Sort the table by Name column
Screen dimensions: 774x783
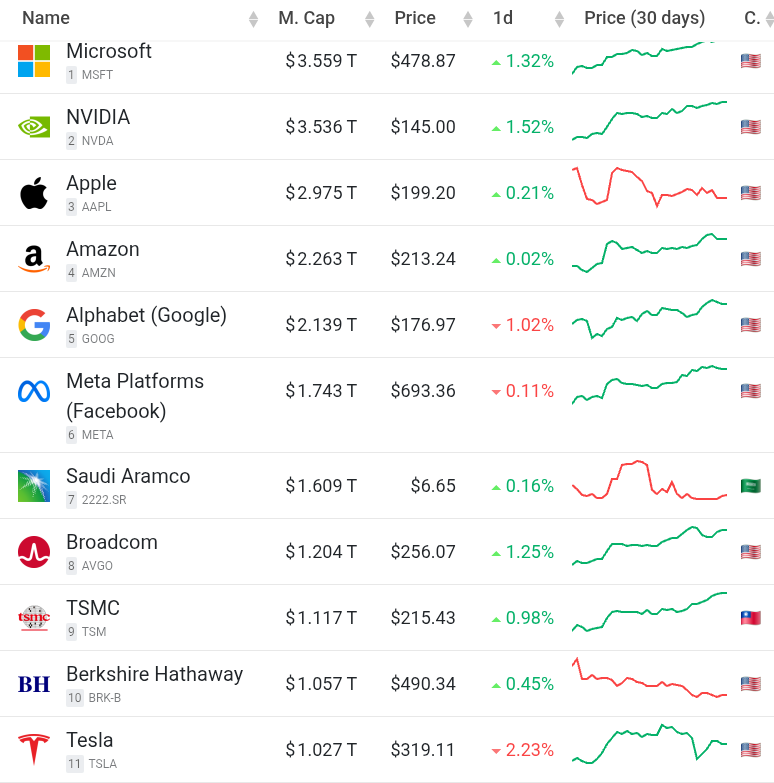(x=46, y=18)
